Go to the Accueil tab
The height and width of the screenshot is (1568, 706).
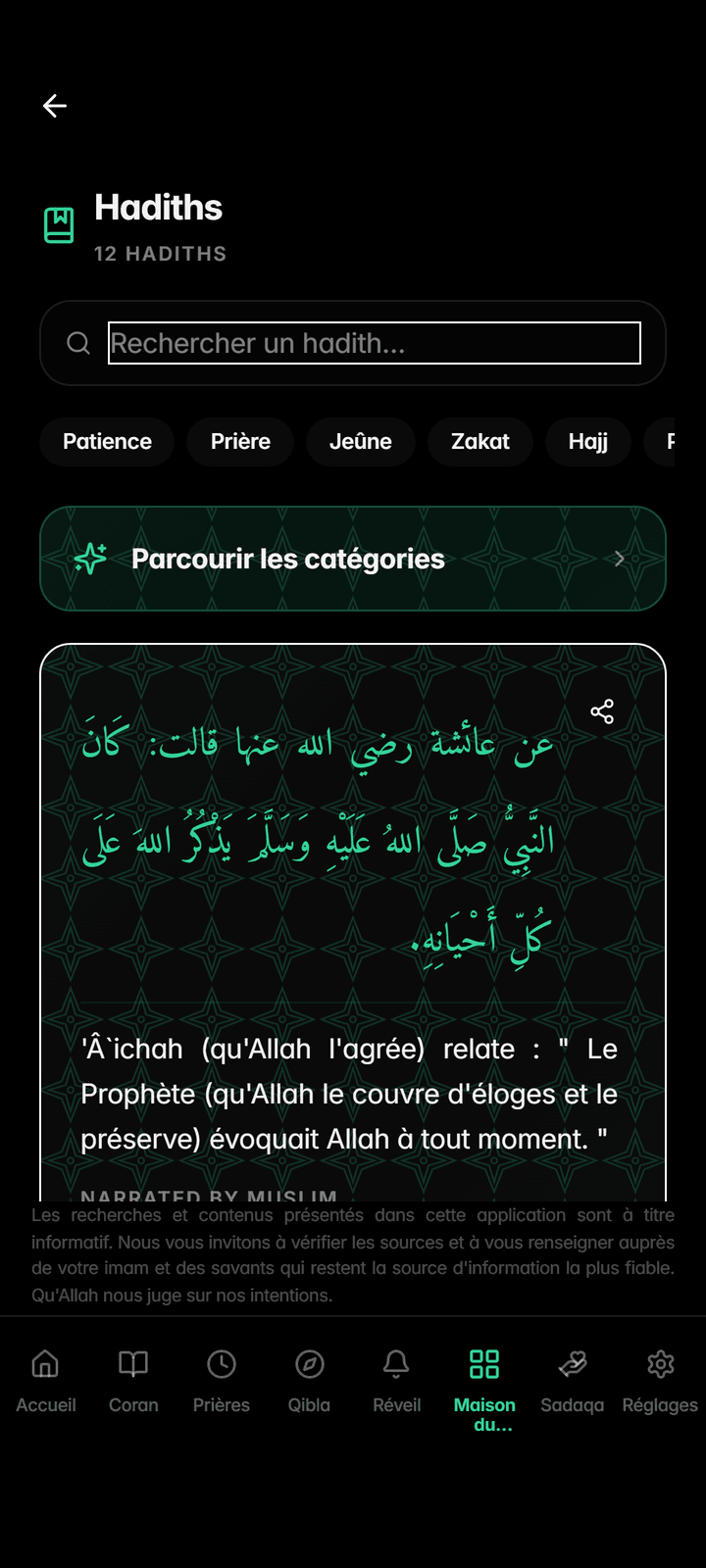click(45, 1363)
